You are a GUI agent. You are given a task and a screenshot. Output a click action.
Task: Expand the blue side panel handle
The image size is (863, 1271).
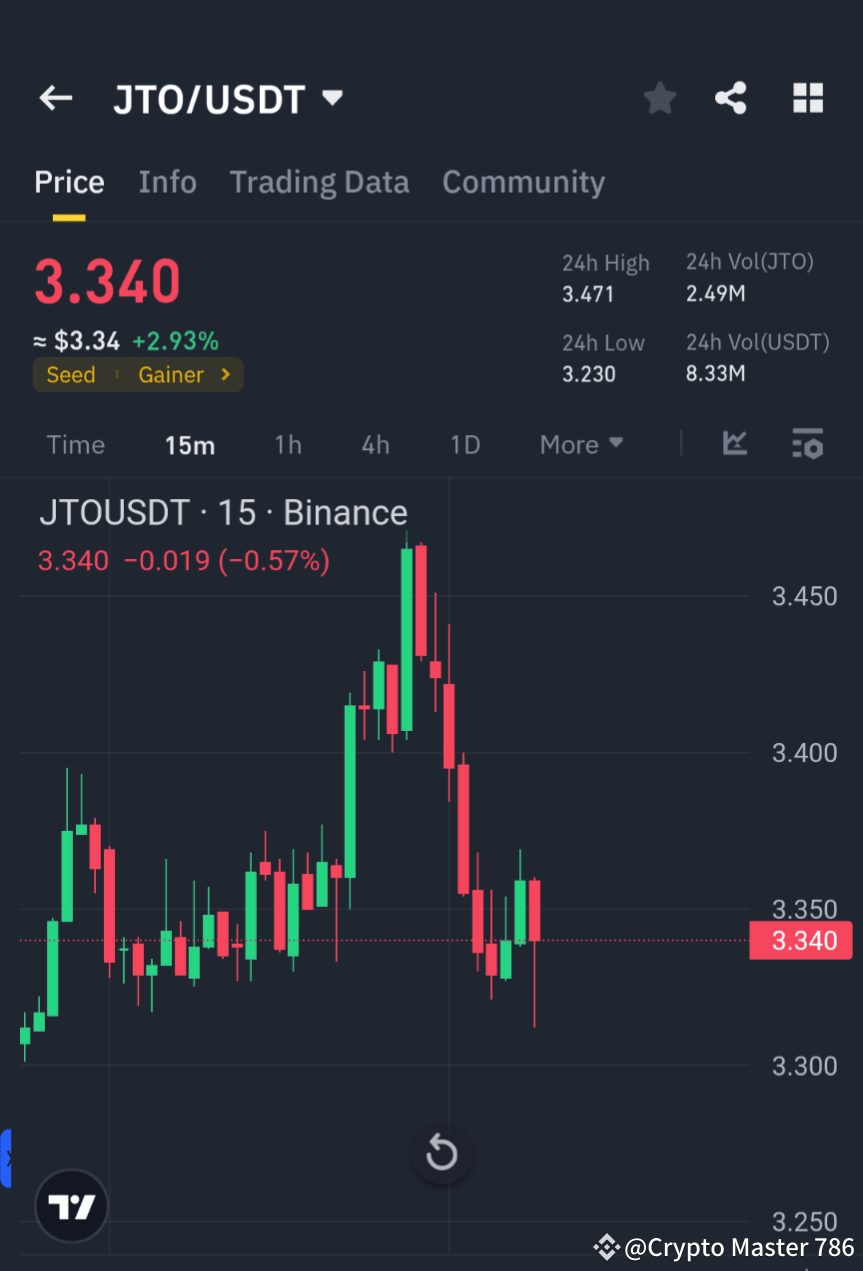[6, 1160]
